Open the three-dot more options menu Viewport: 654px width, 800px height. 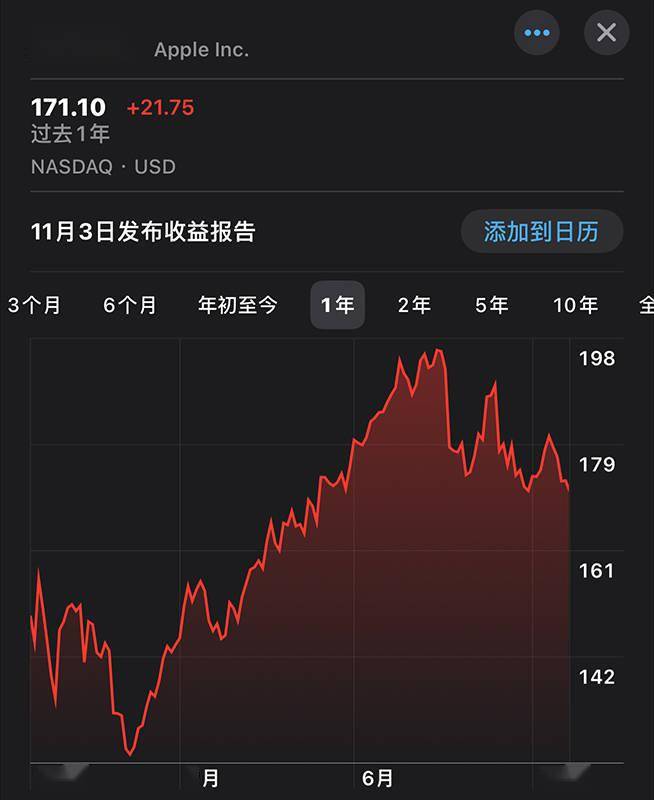[x=537, y=33]
